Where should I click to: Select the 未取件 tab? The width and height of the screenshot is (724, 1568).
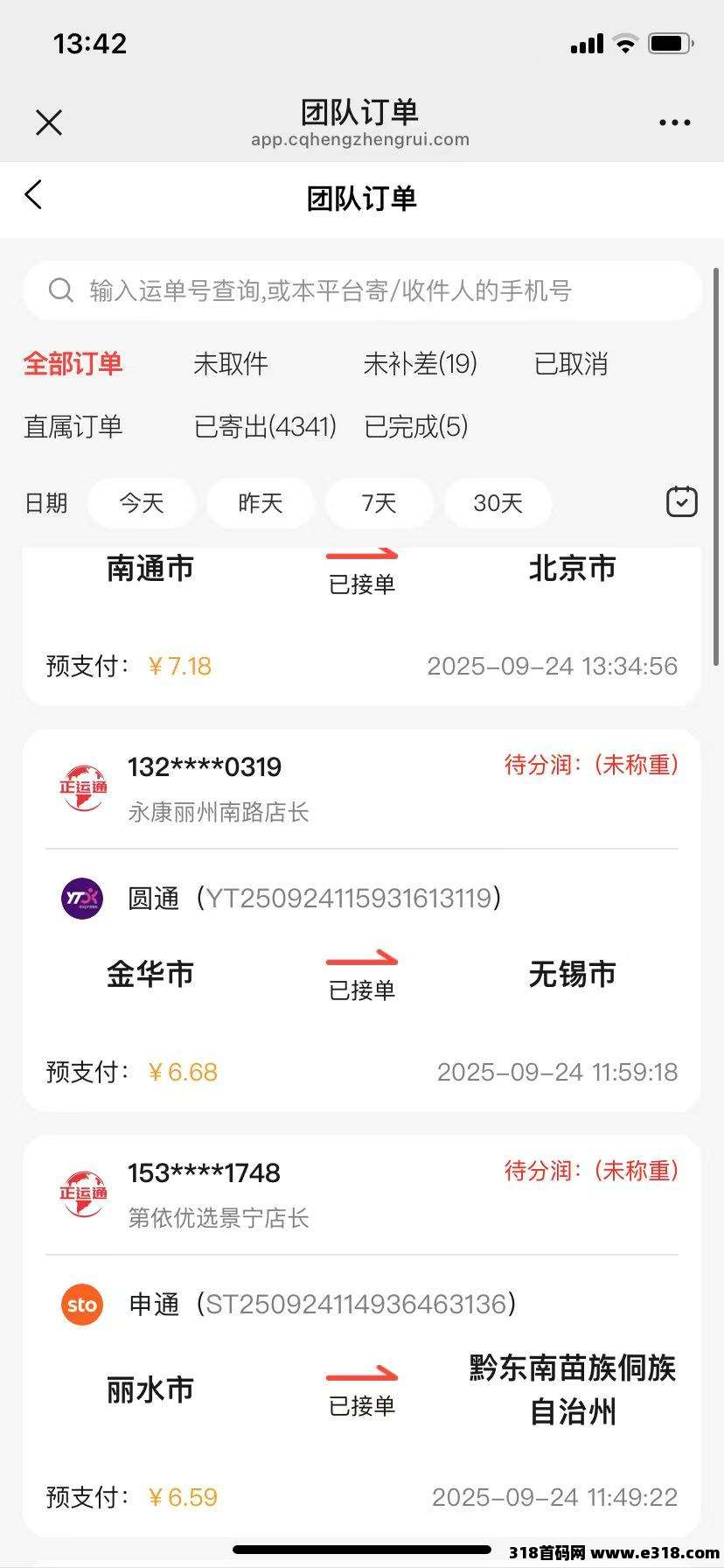pos(230,364)
